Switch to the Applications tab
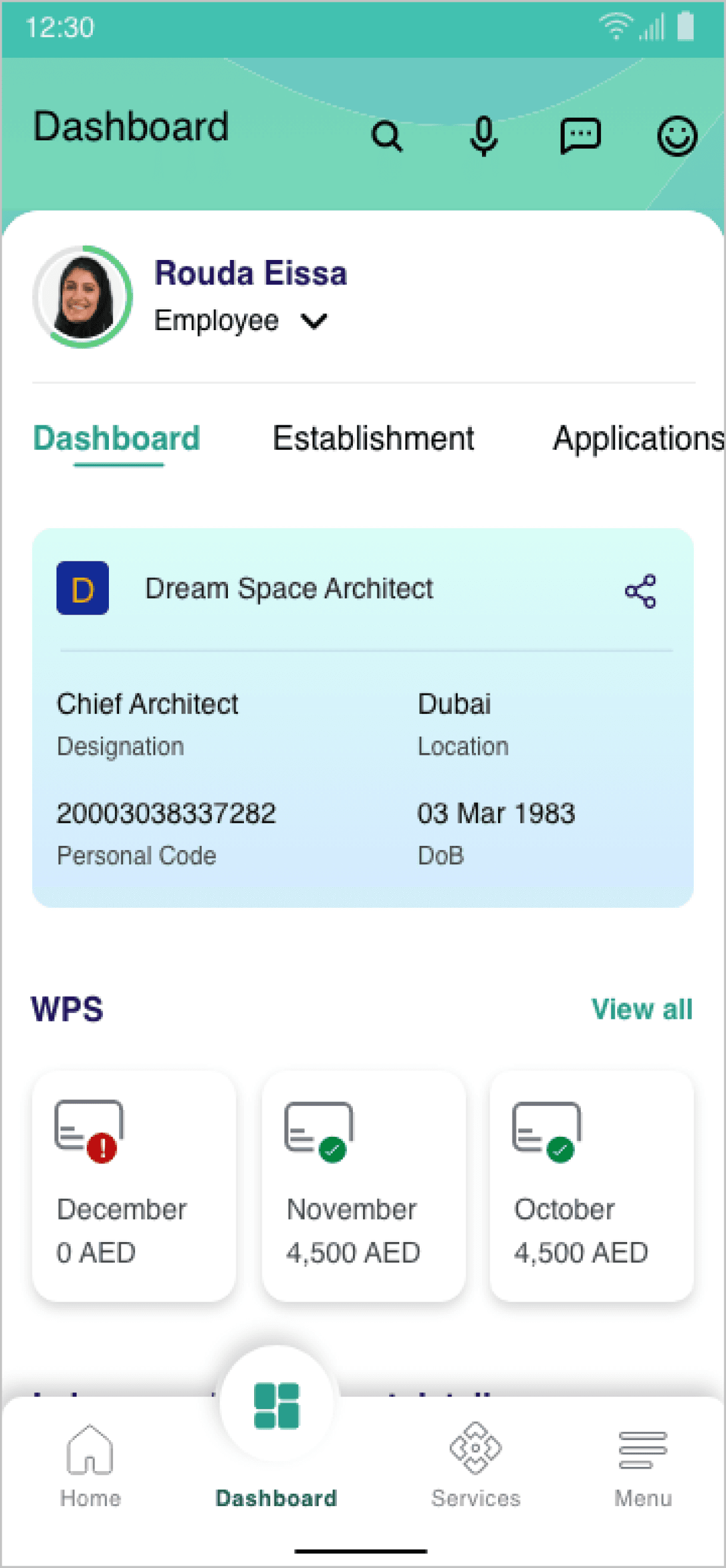Viewport: 726px width, 1568px height. (x=639, y=438)
